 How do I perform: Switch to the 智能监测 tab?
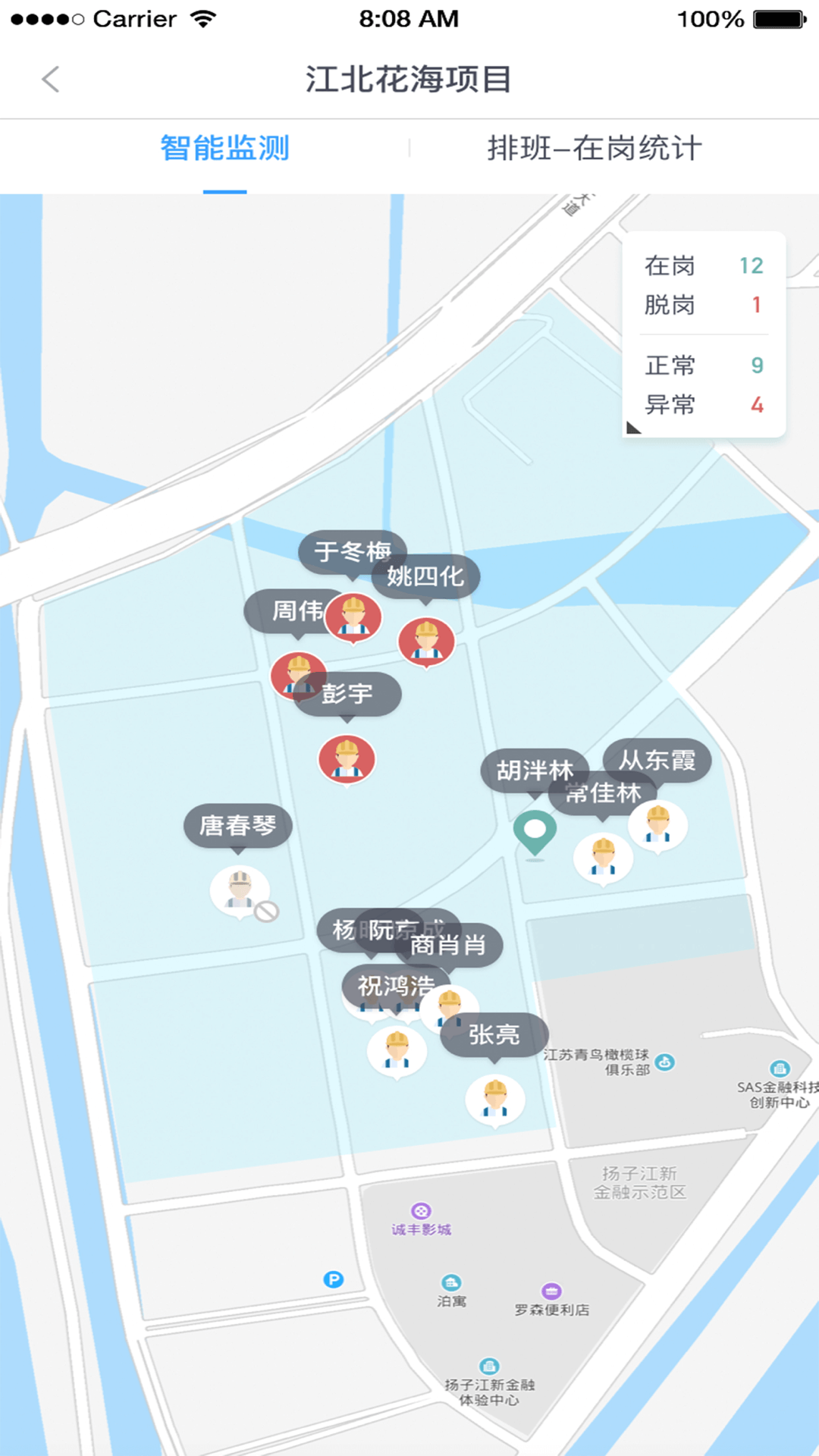pyautogui.click(x=224, y=149)
